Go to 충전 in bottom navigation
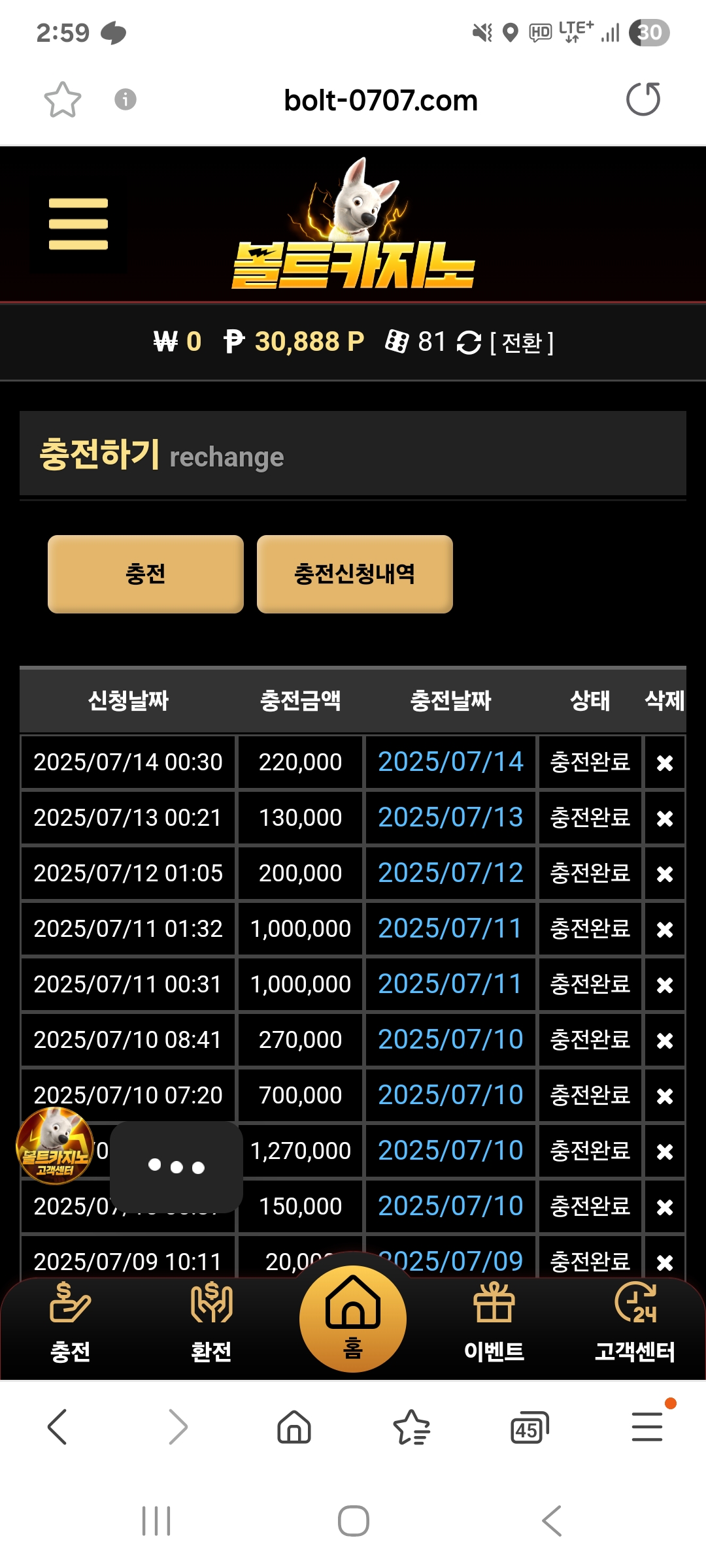Screen dimensions: 706x1568 coord(71,1322)
